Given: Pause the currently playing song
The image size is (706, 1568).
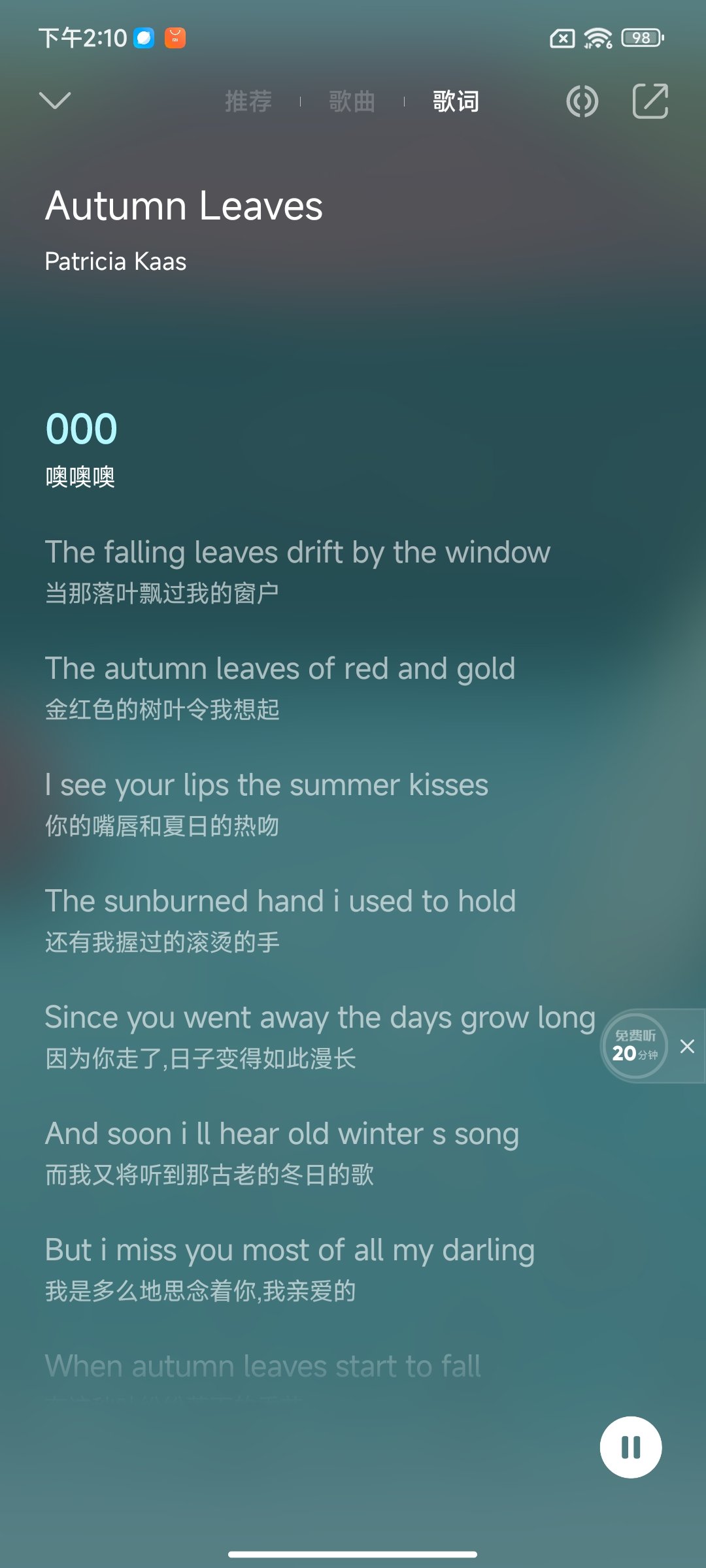Looking at the screenshot, I should click(630, 1448).
